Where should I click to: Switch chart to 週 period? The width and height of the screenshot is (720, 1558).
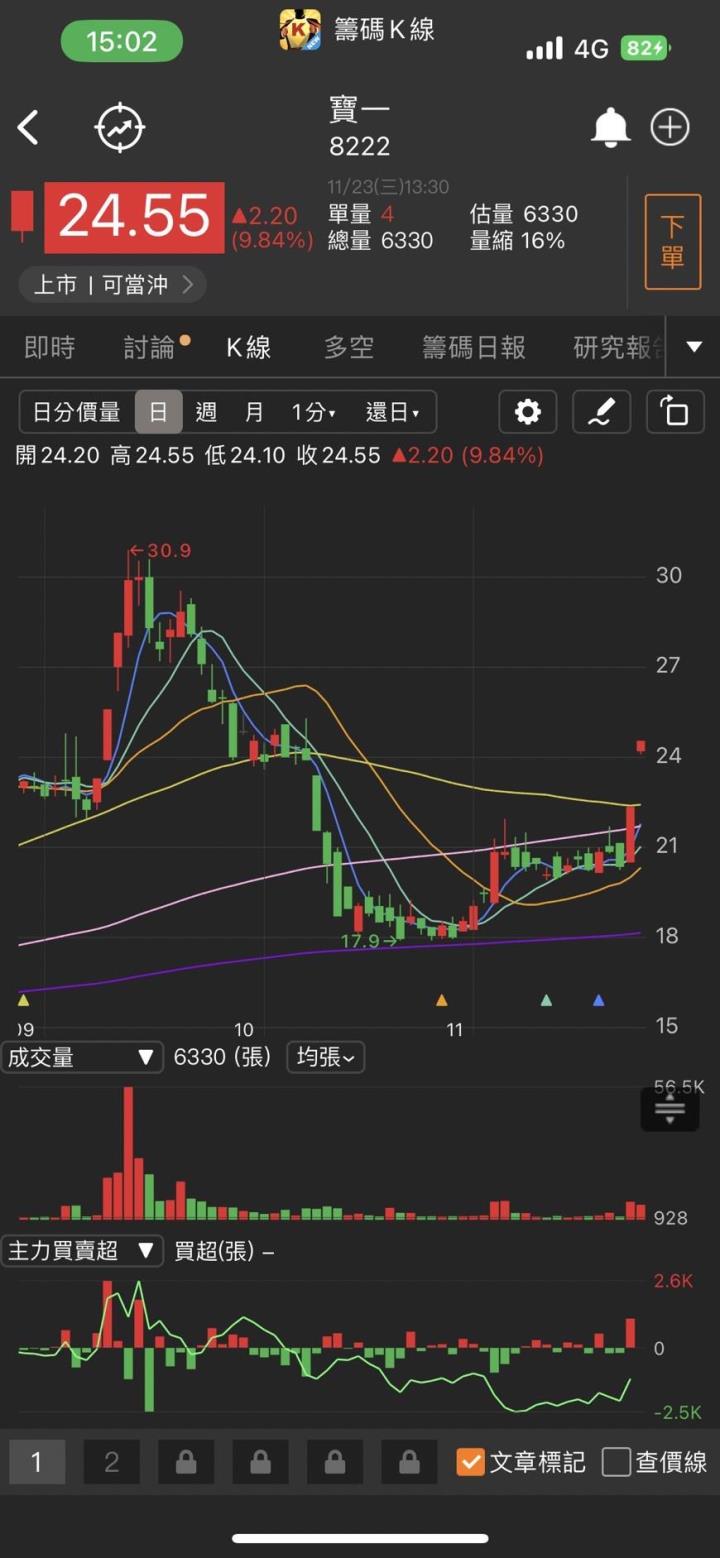tap(206, 412)
